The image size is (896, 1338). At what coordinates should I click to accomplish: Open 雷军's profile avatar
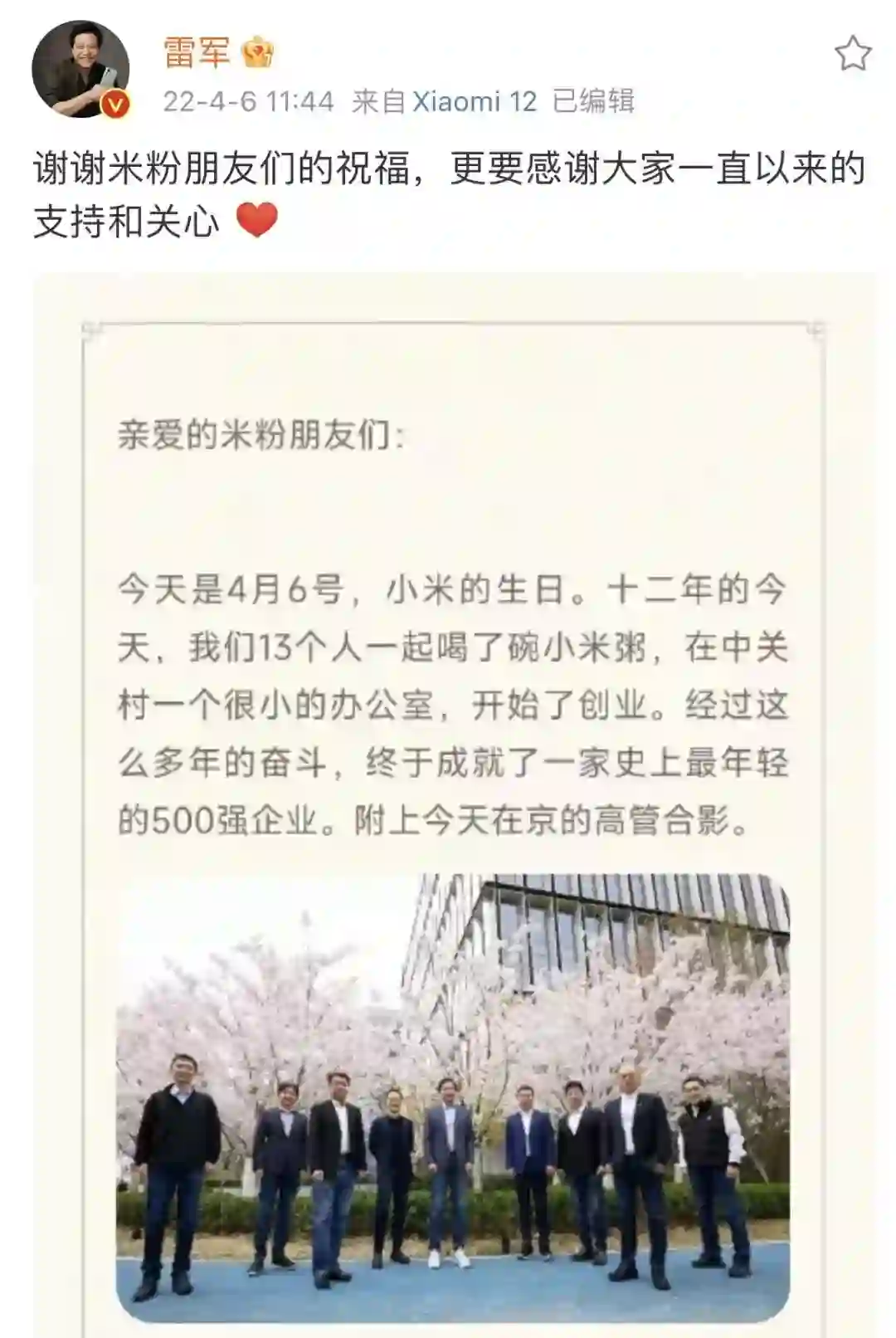pyautogui.click(x=80, y=70)
